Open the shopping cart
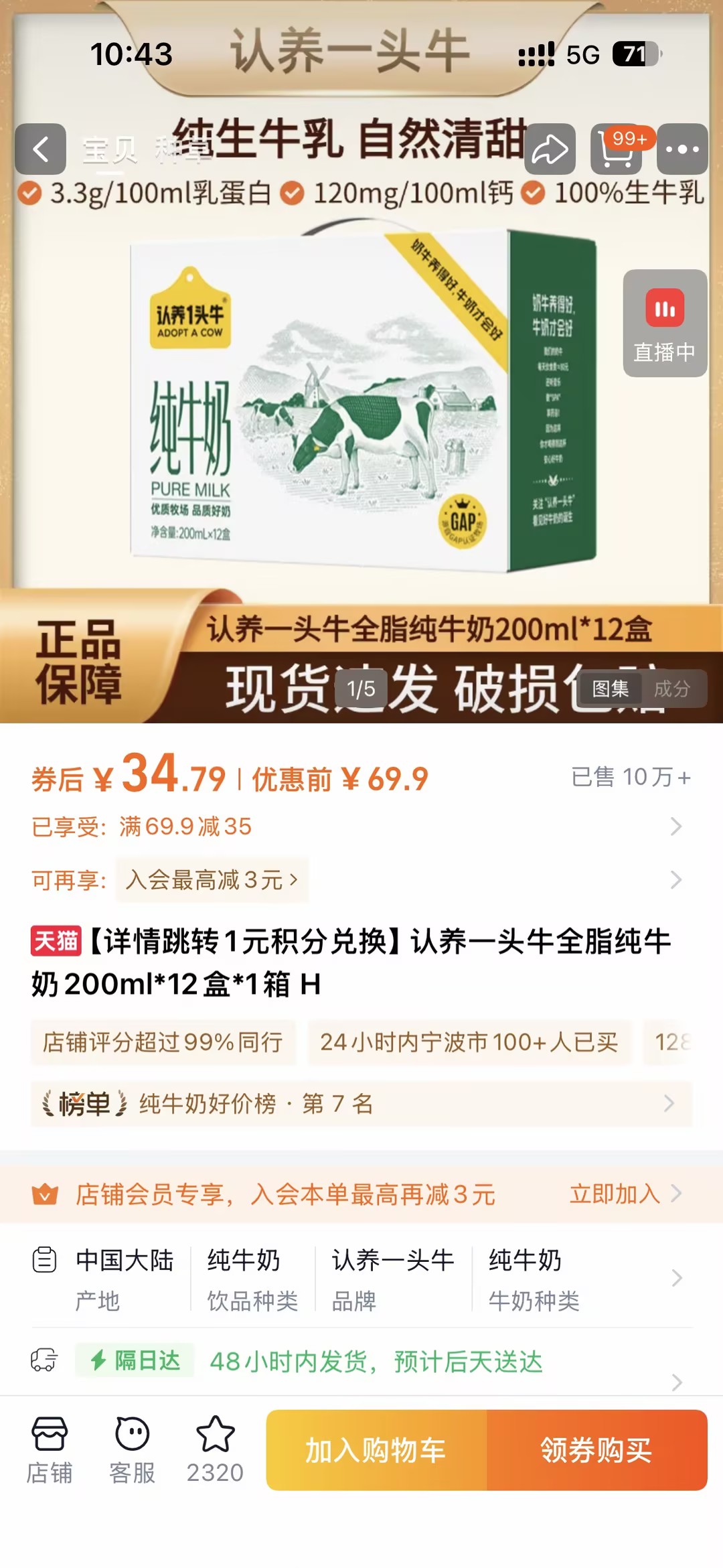The height and width of the screenshot is (1568, 723). tap(617, 149)
